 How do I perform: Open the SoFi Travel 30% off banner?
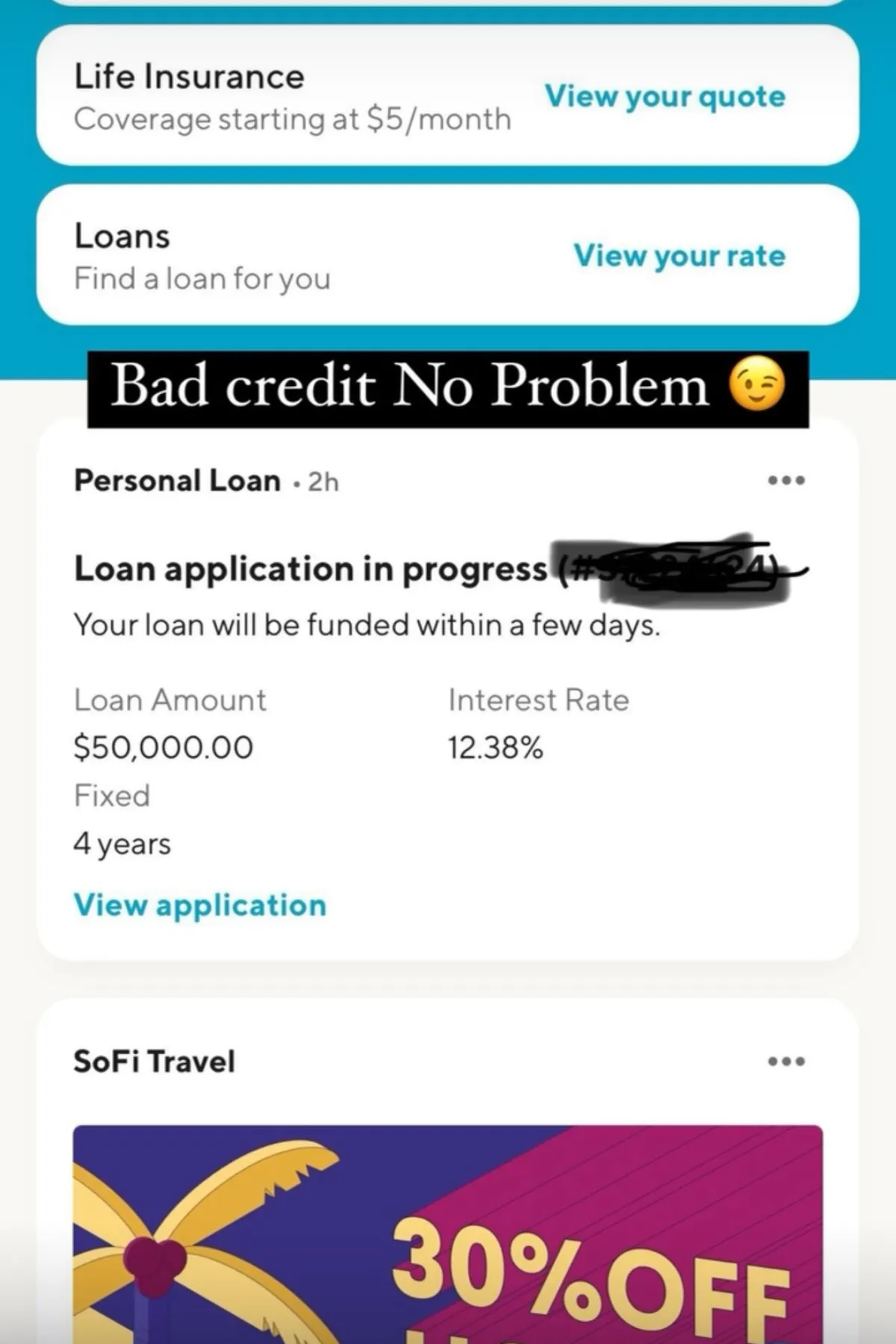pyautogui.click(x=448, y=1232)
